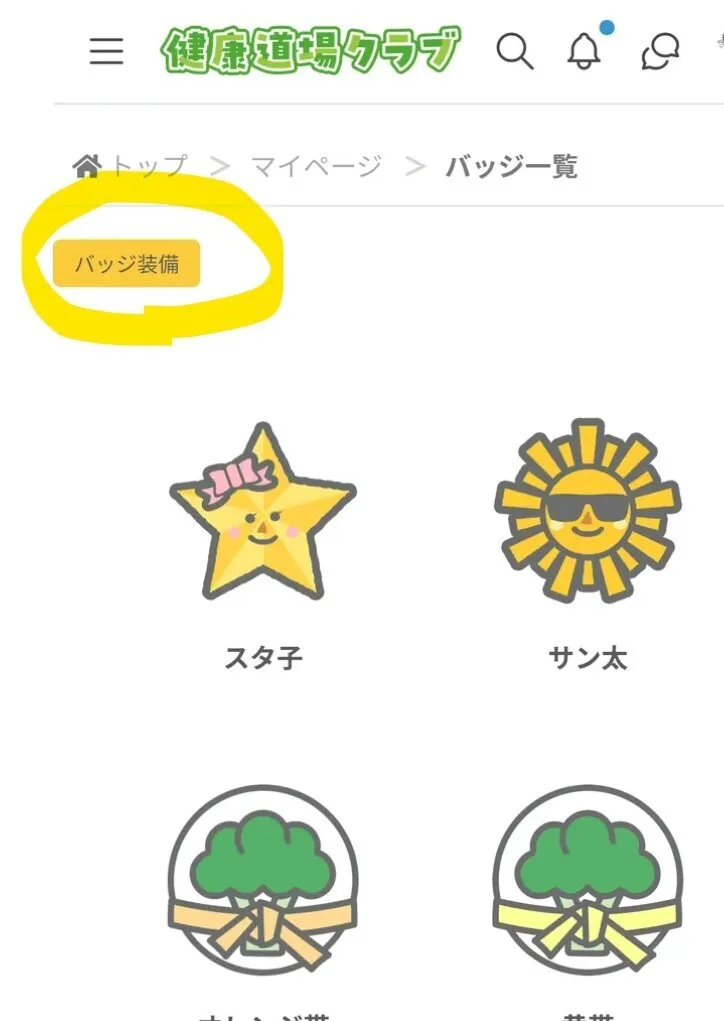724x1021 pixels.
Task: Go to マイページ breadcrumb link
Action: (x=316, y=166)
